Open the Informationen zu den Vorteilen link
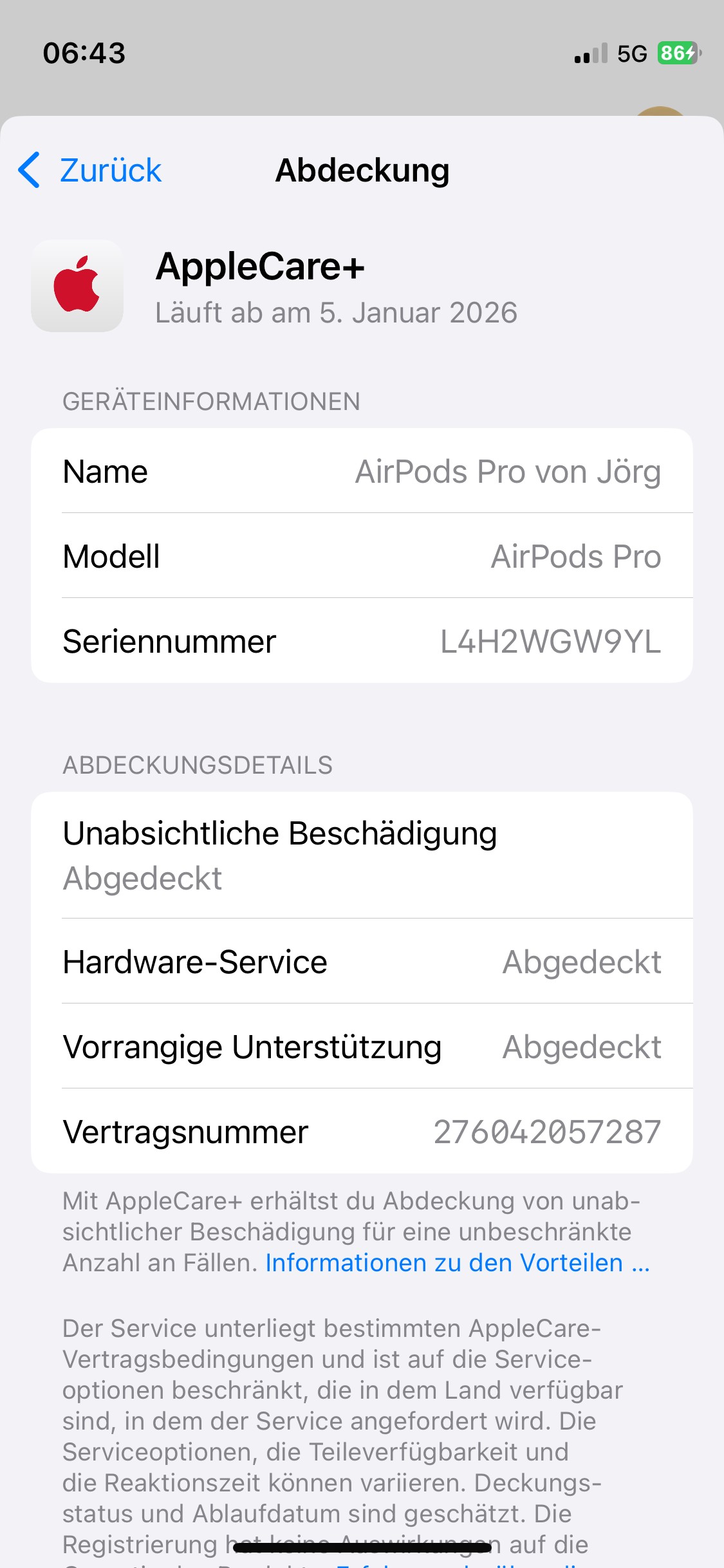 [x=457, y=1263]
